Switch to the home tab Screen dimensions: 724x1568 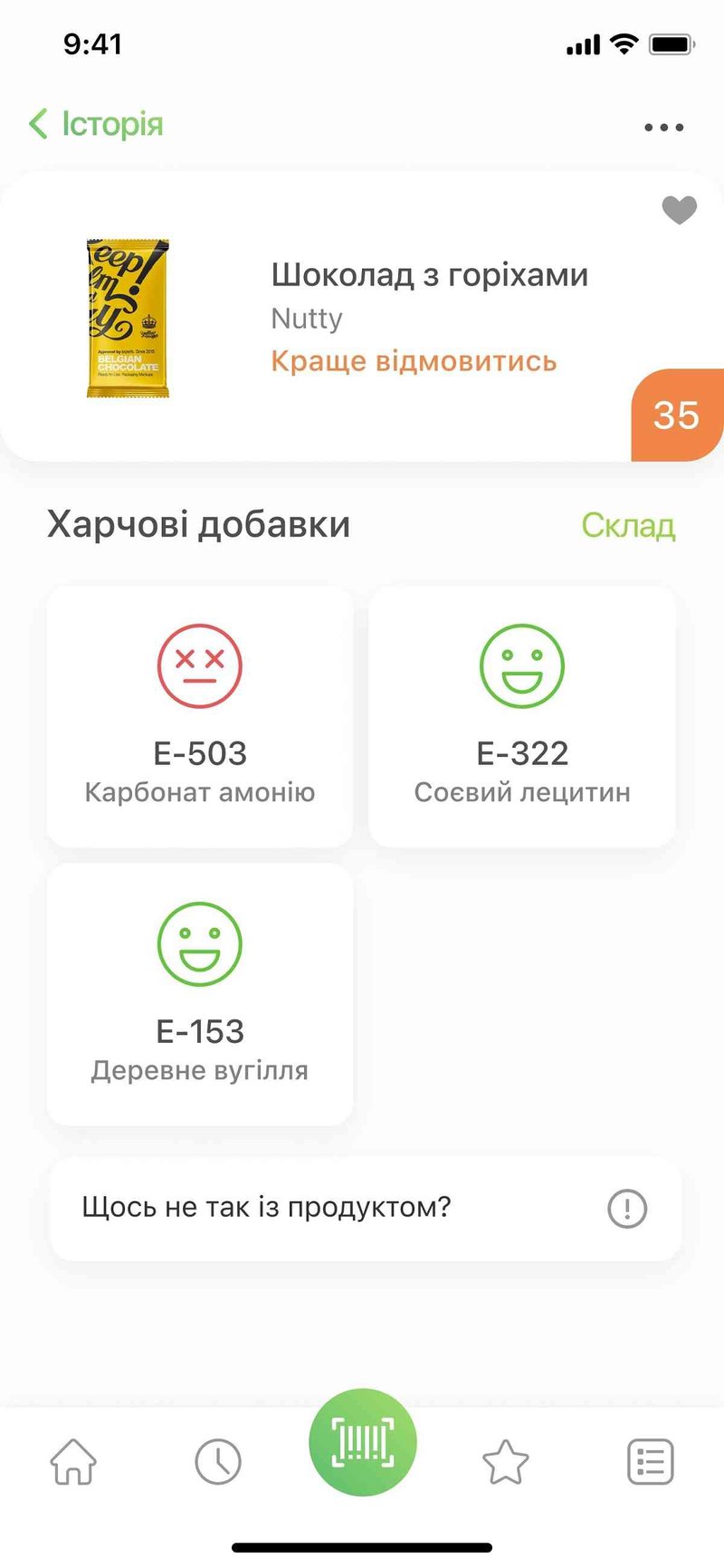point(73,1461)
